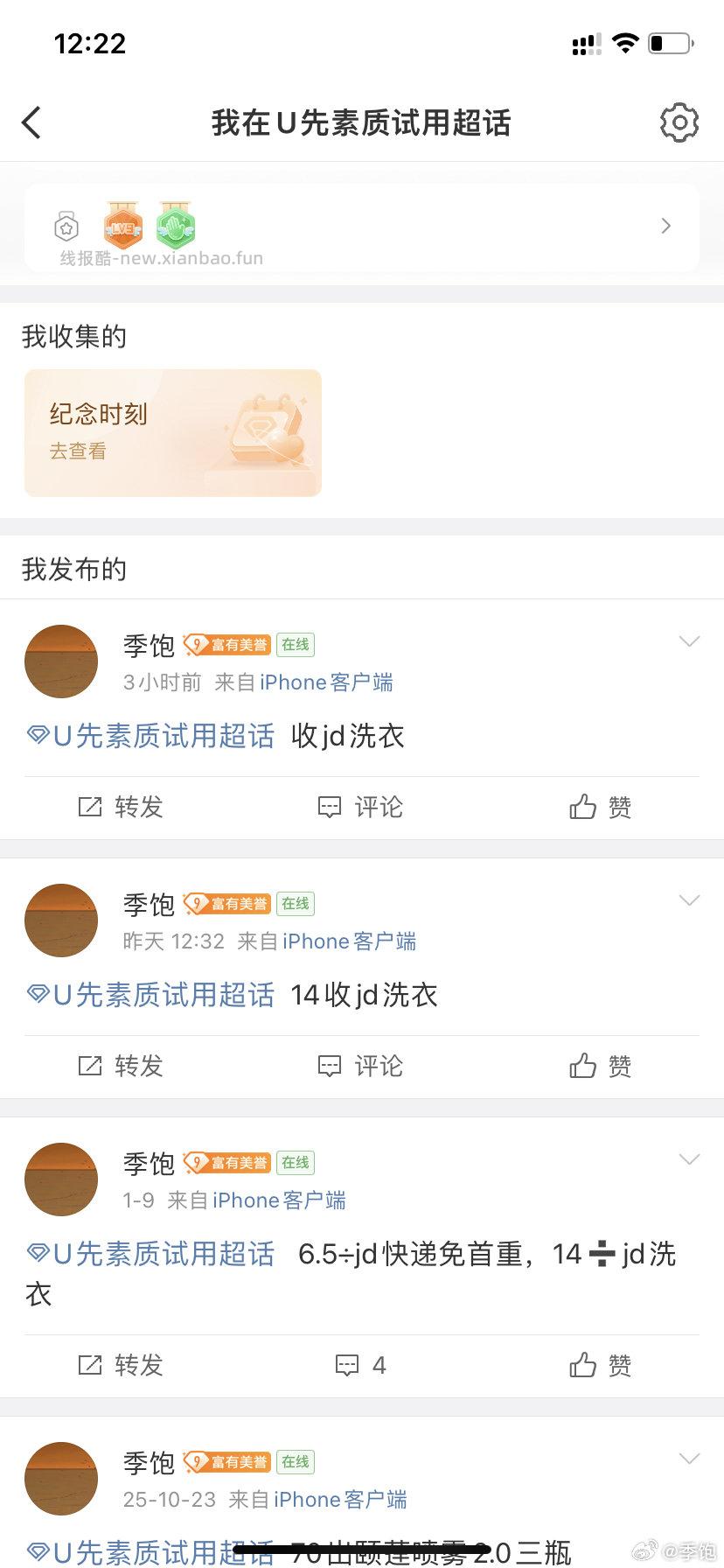Open the dropdown arrow on the first post
Image resolution: width=724 pixels, height=1568 pixels.
(690, 640)
